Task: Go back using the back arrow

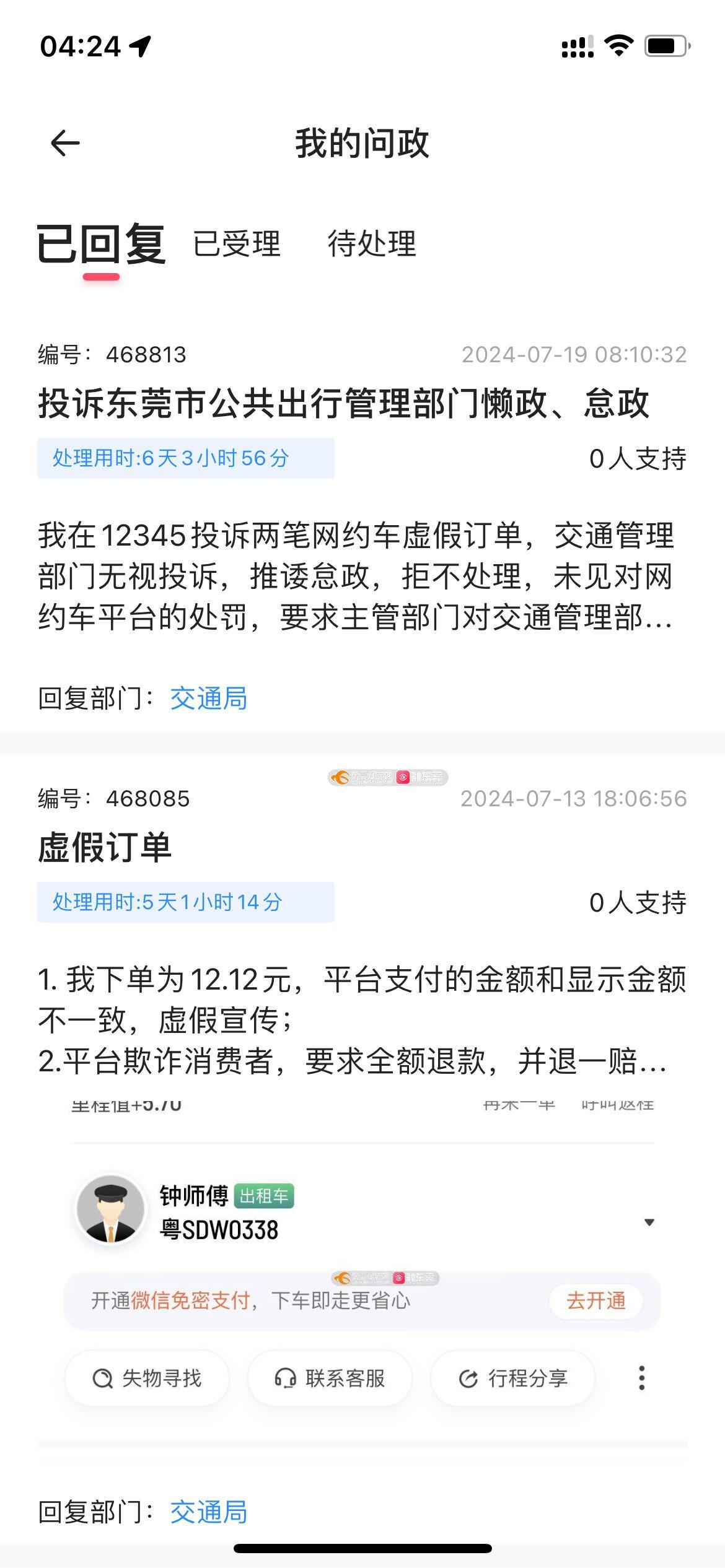Action: (x=65, y=144)
